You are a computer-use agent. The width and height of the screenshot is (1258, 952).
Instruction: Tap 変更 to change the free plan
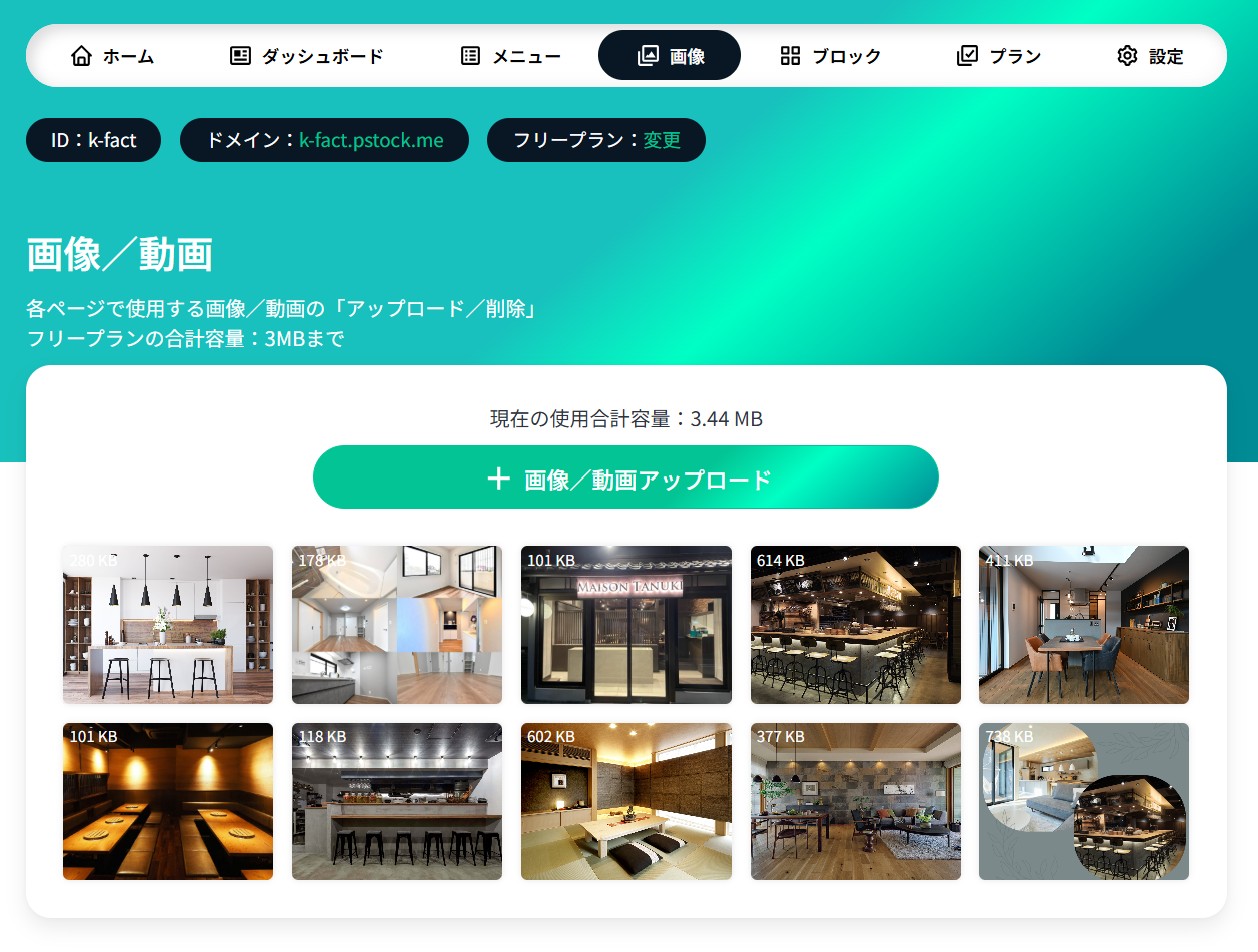point(662,140)
